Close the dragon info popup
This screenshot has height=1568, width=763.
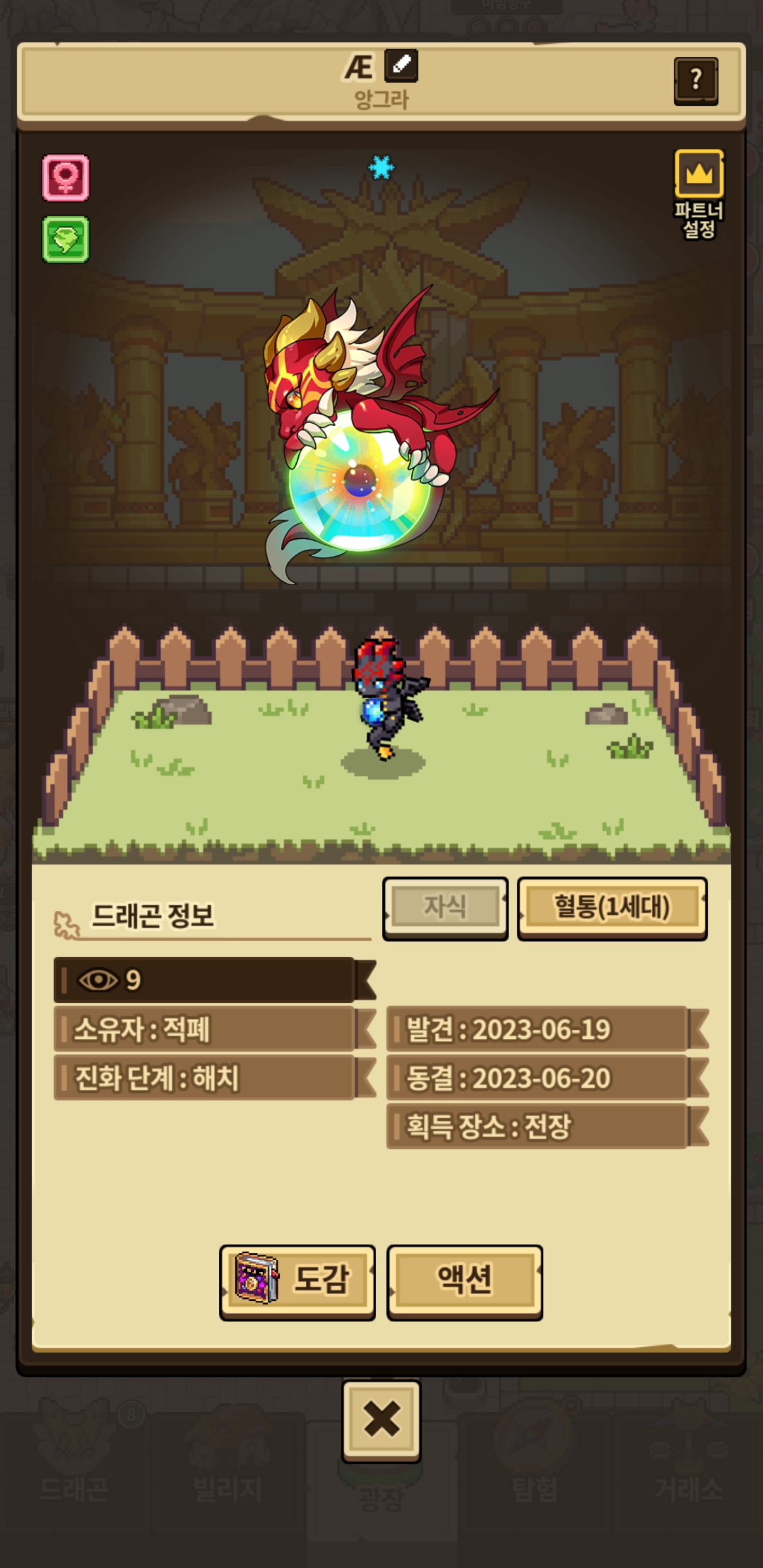[381, 1420]
